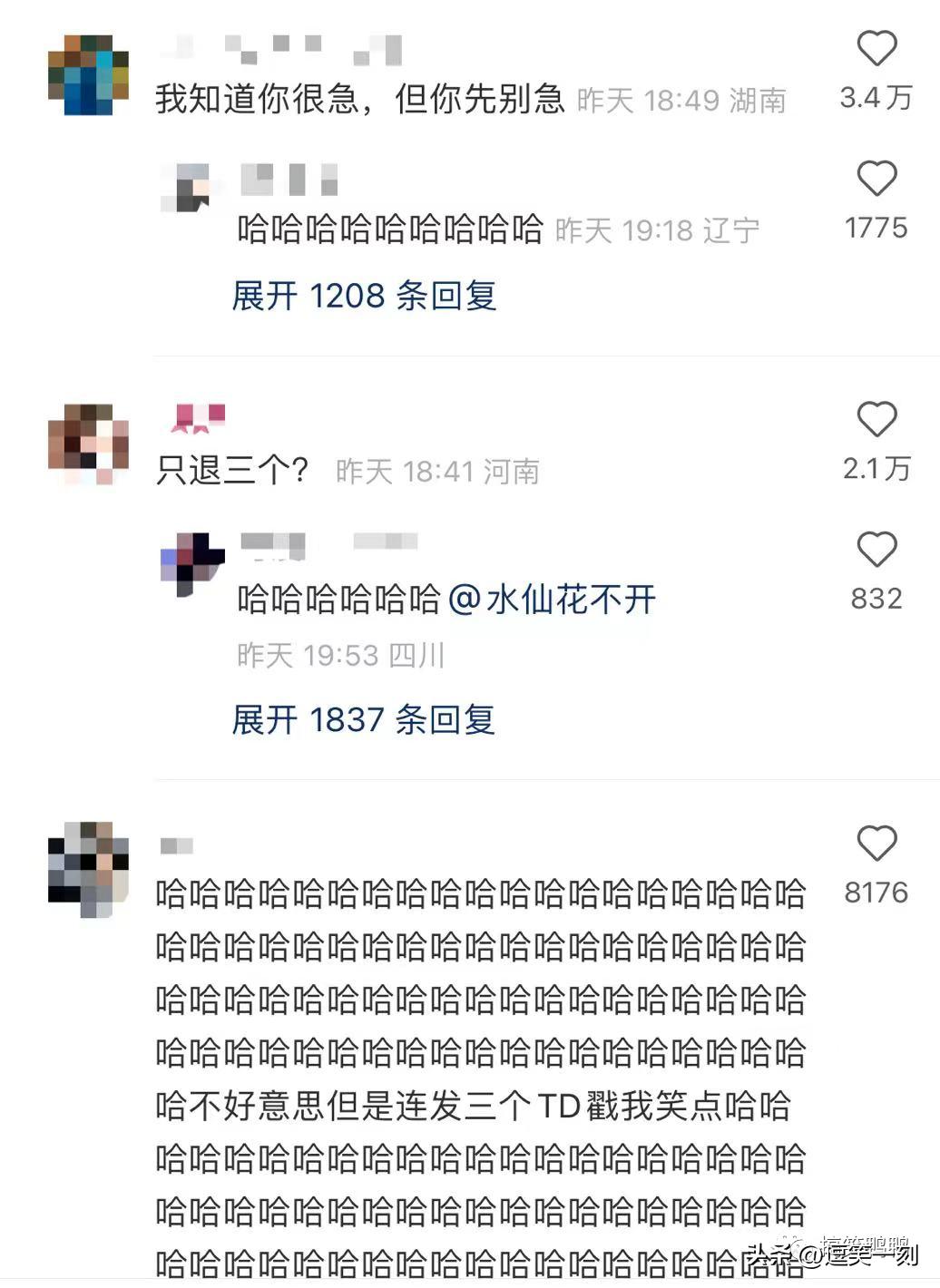Like the long laughing comment with 8176 likes

[876, 844]
